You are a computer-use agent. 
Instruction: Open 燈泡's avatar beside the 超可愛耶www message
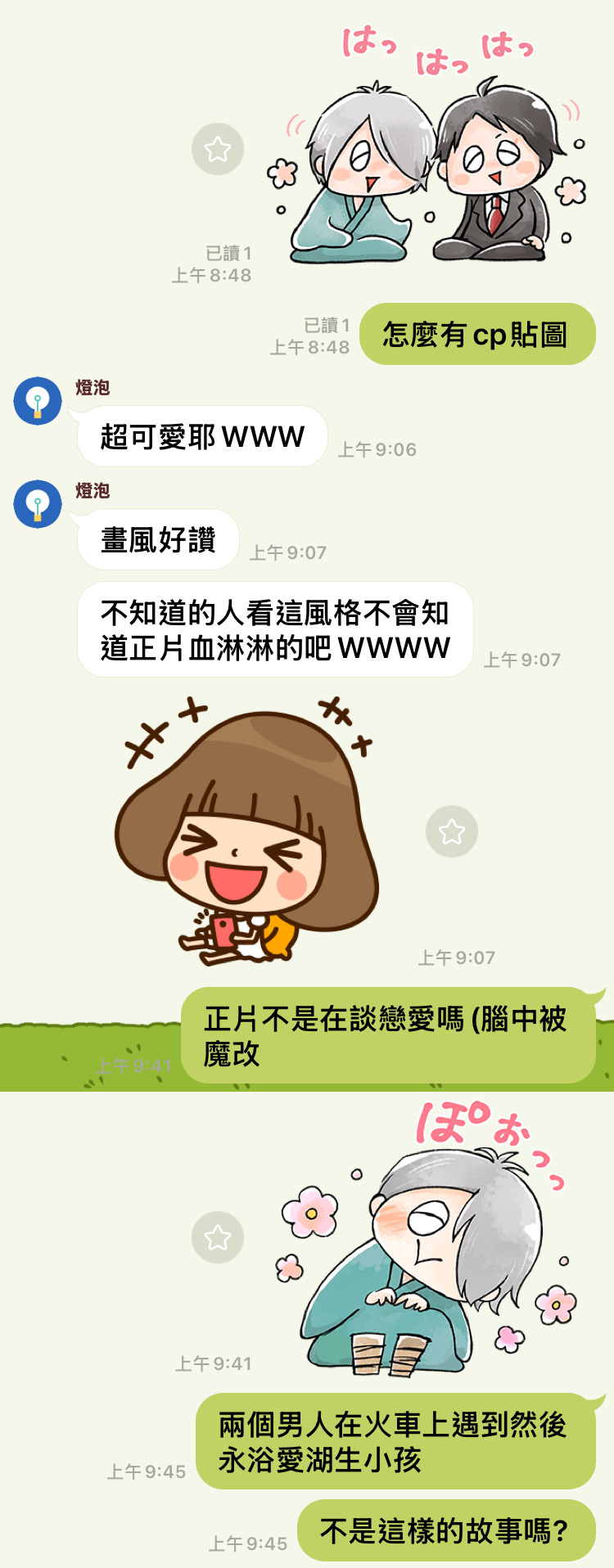pos(38,401)
